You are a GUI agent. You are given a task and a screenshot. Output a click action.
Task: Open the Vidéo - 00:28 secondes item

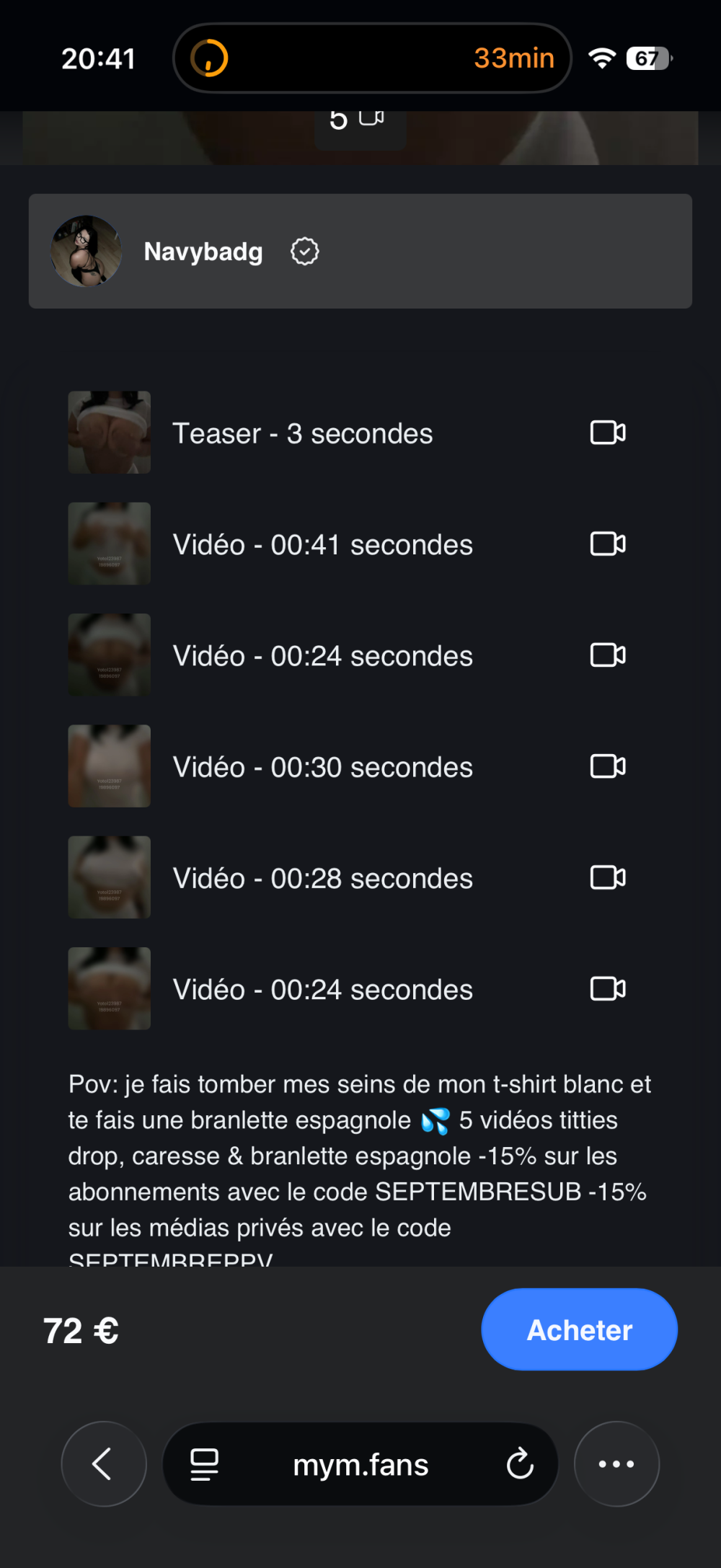[322, 878]
